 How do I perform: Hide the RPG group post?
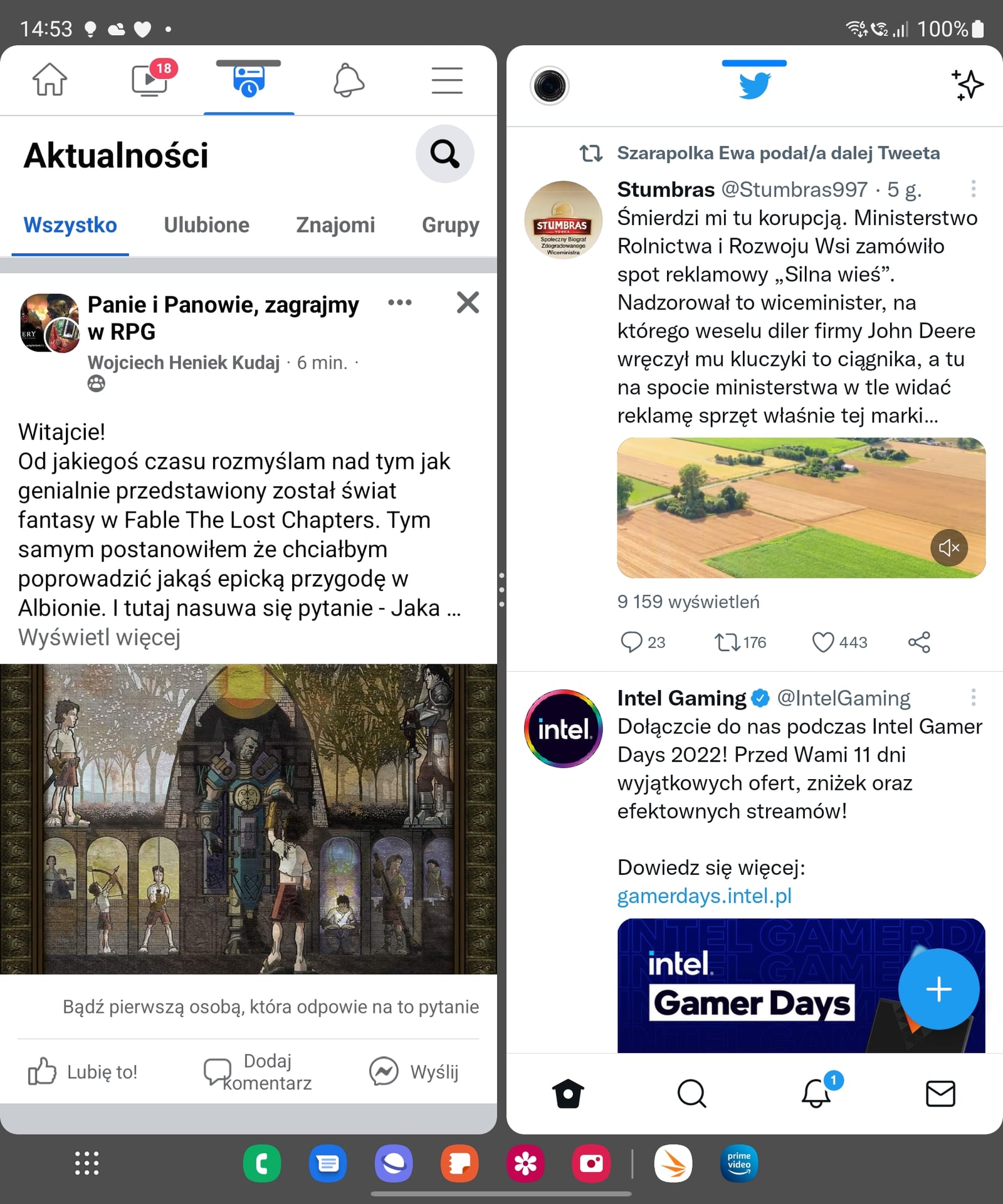tap(468, 303)
